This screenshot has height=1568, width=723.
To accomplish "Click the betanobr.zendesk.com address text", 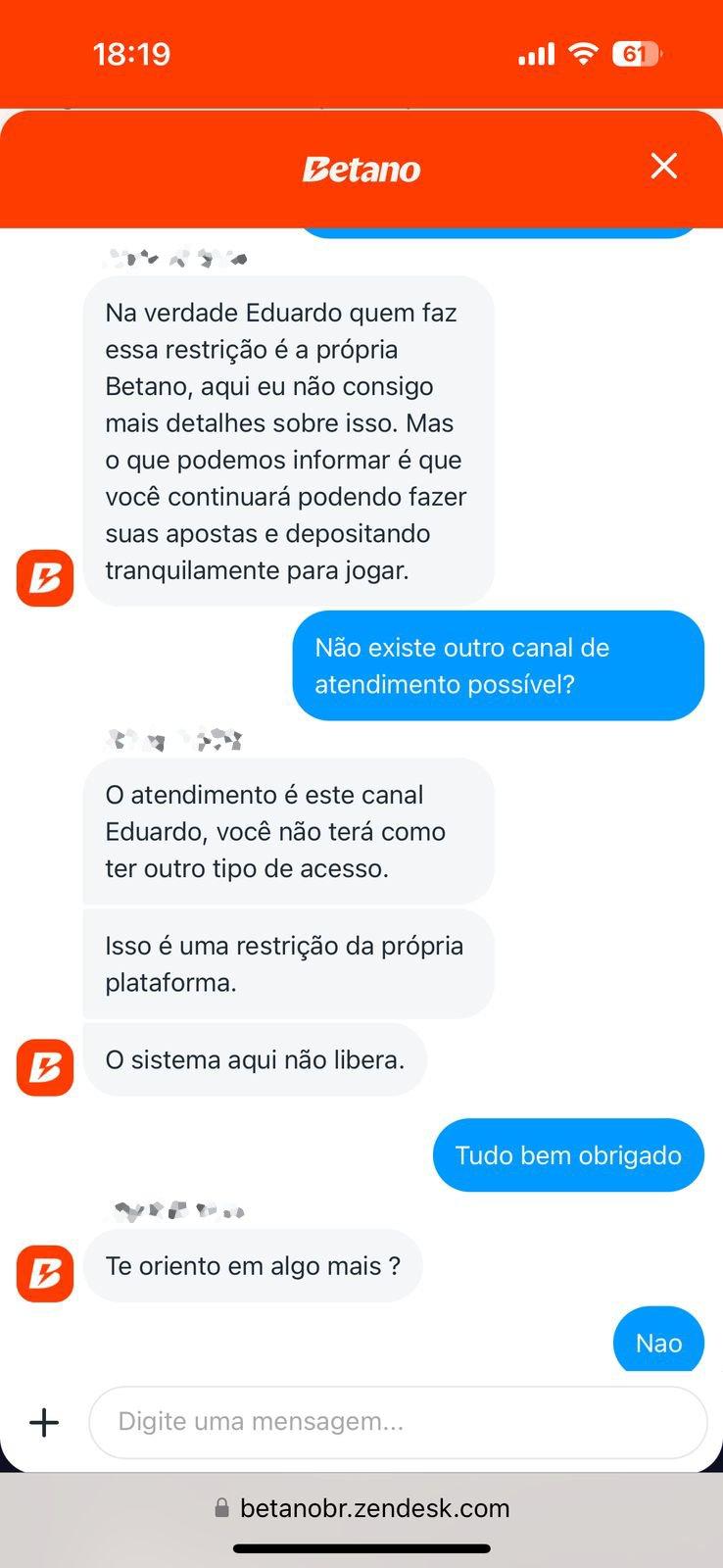I will [x=375, y=1507].
